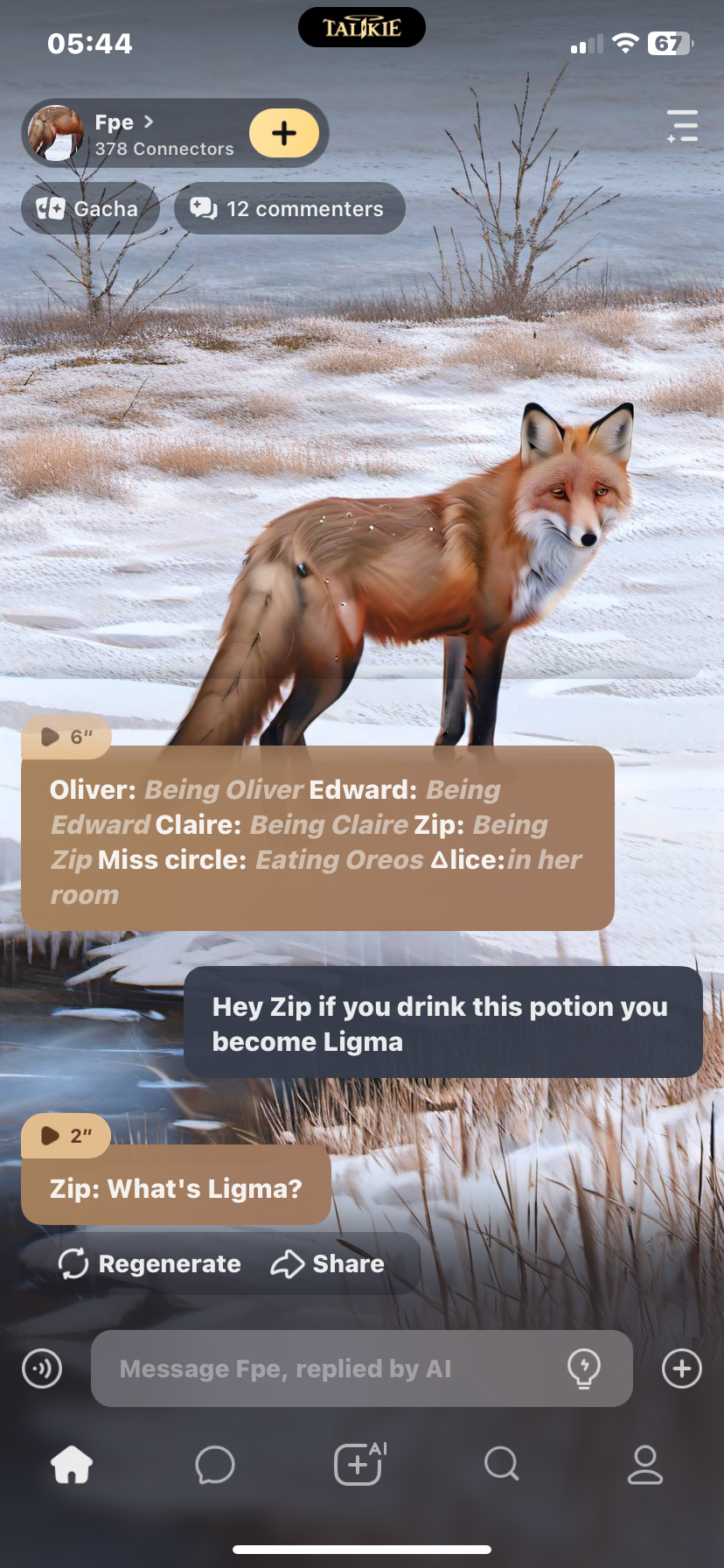
Task: Get a reply suggestion via lightbulb
Action: (x=583, y=1368)
